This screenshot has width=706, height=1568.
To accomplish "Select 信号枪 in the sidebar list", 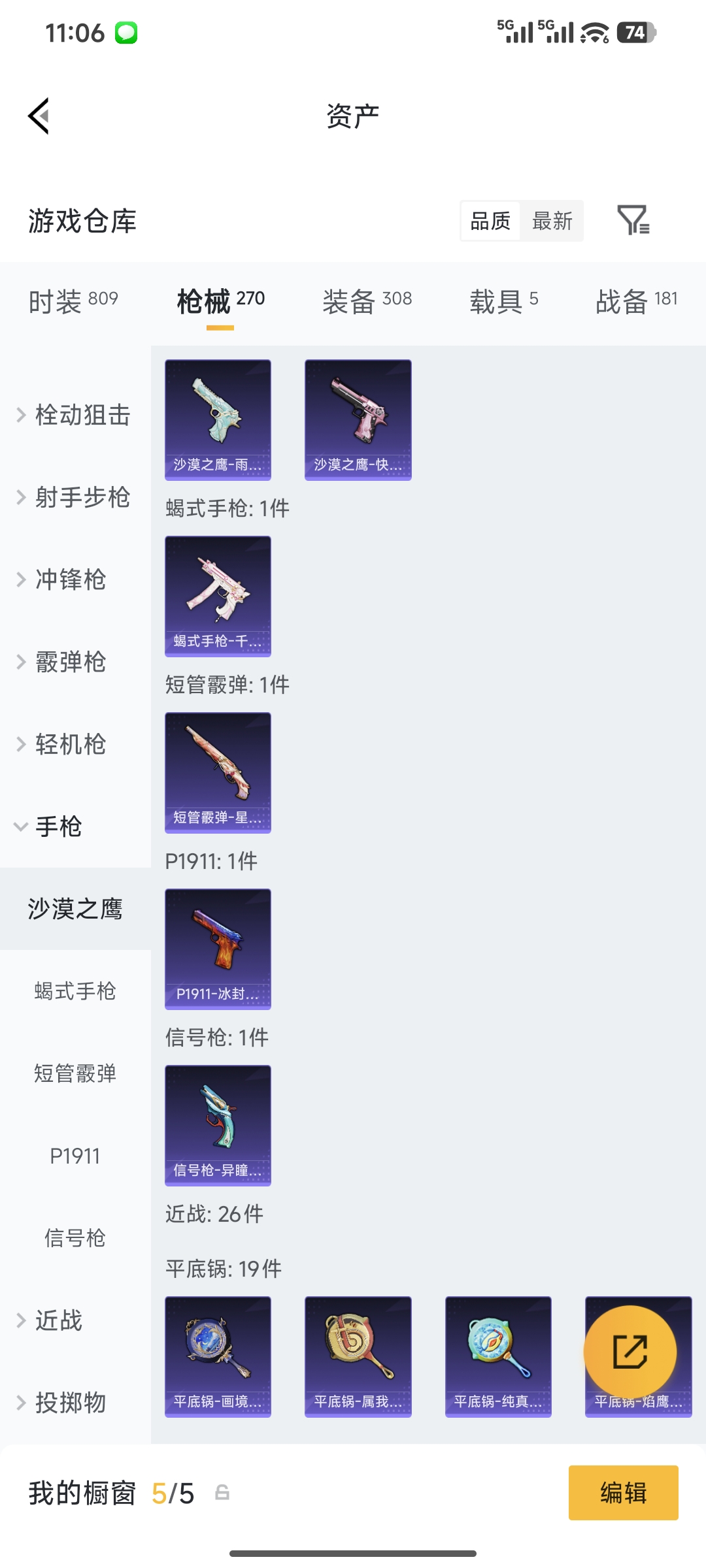I will pos(75,1237).
